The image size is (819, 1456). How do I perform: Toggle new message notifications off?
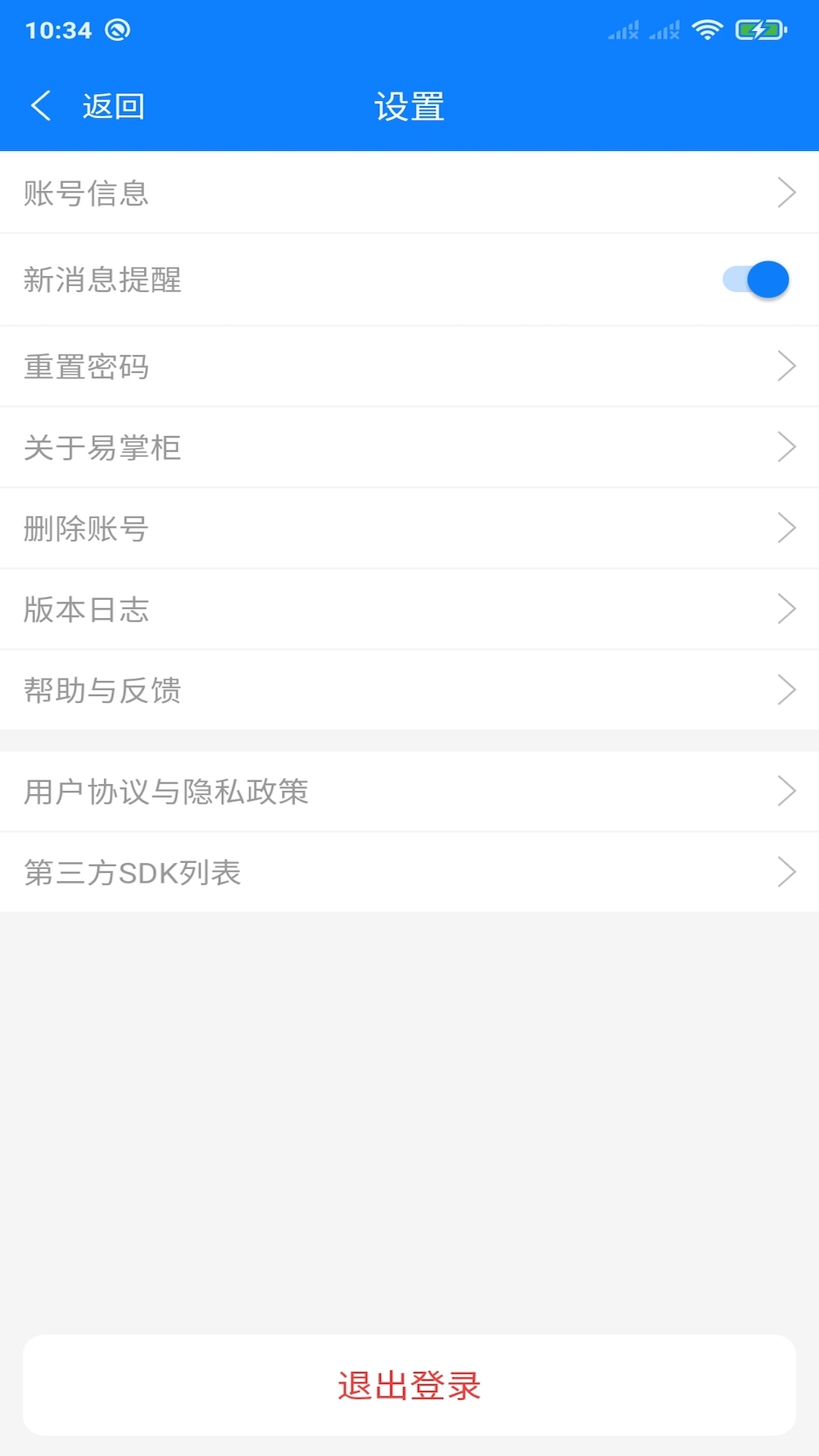[755, 281]
